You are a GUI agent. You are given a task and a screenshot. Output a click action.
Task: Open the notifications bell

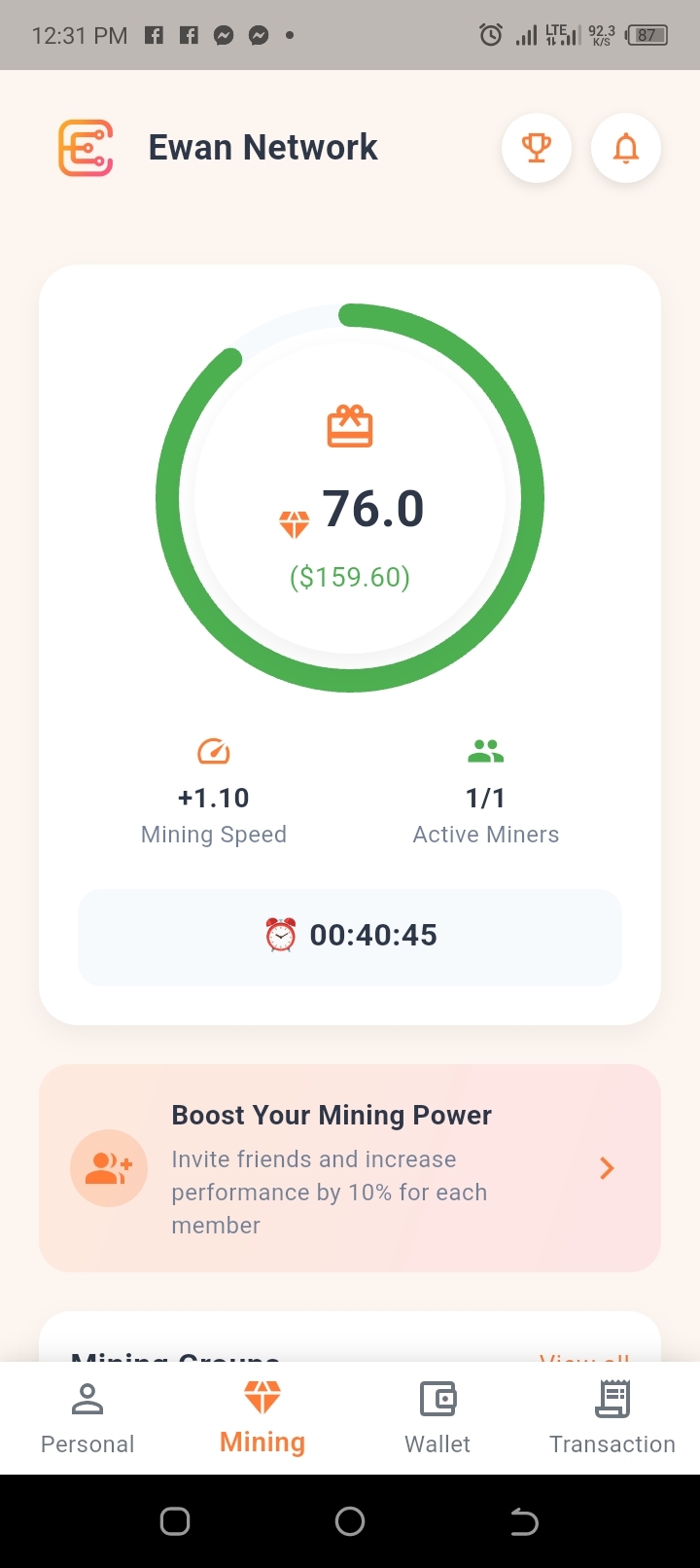626,148
